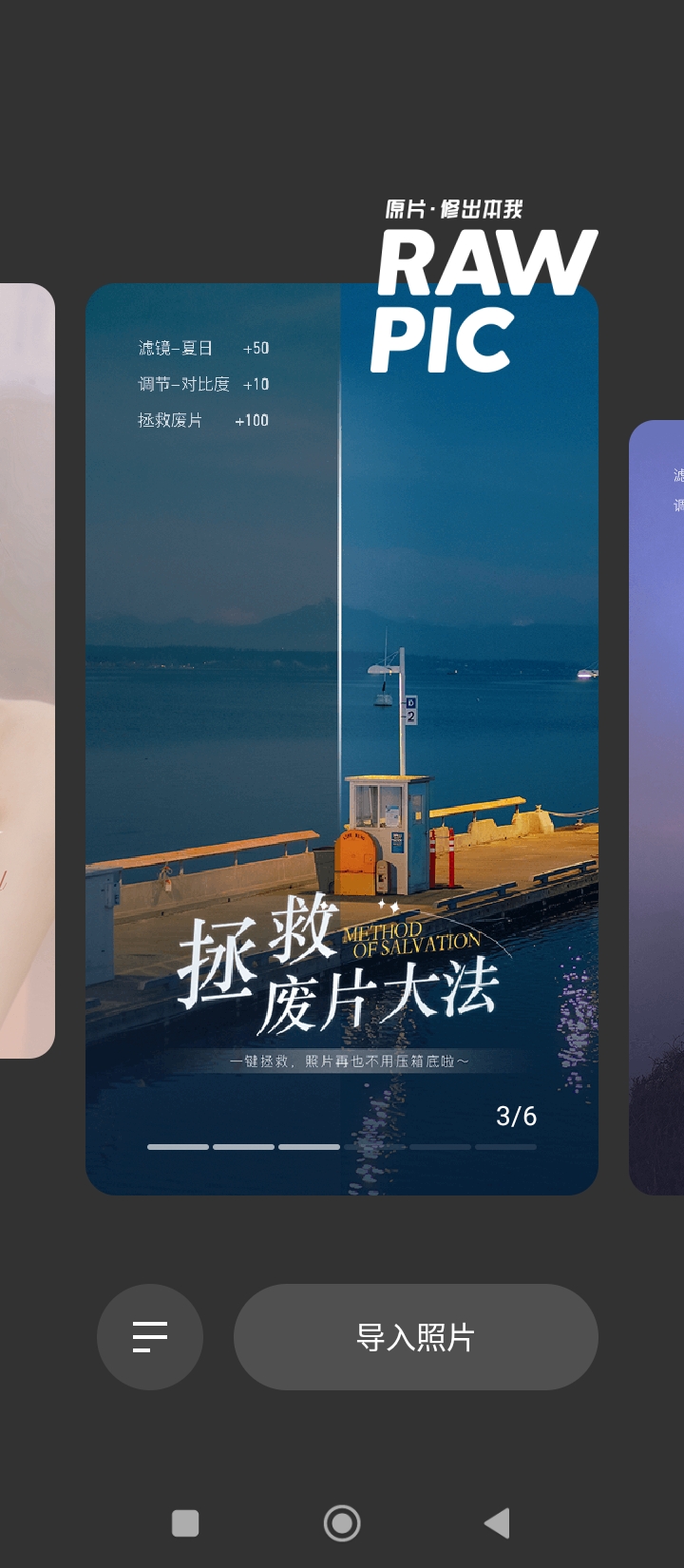Image resolution: width=684 pixels, height=1568 pixels.
Task: Open the 拯救废片大法 preset card
Action: 342,738
